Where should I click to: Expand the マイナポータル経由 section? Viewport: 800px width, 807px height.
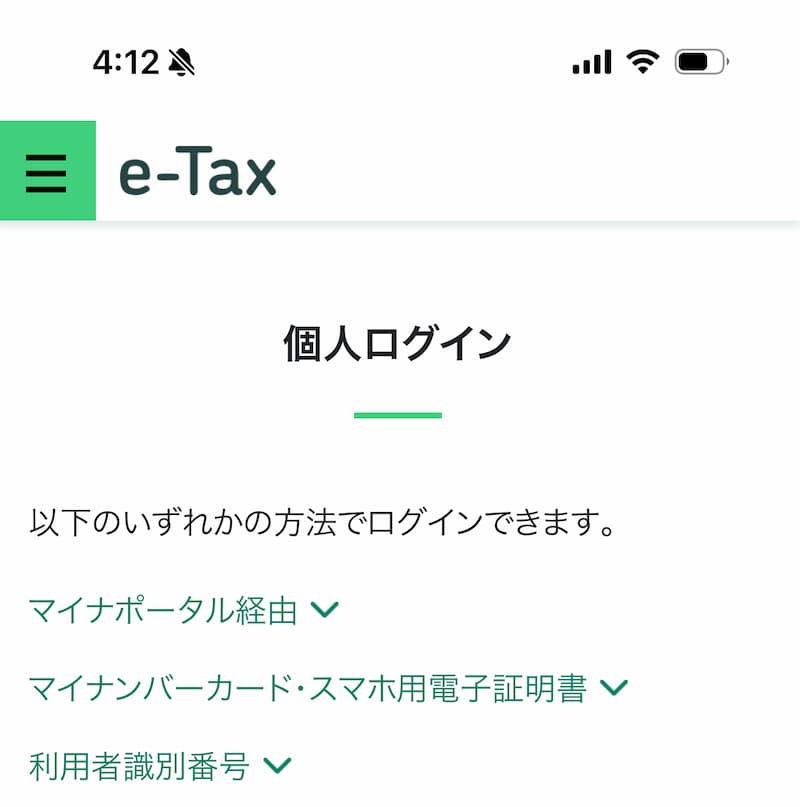(x=184, y=609)
